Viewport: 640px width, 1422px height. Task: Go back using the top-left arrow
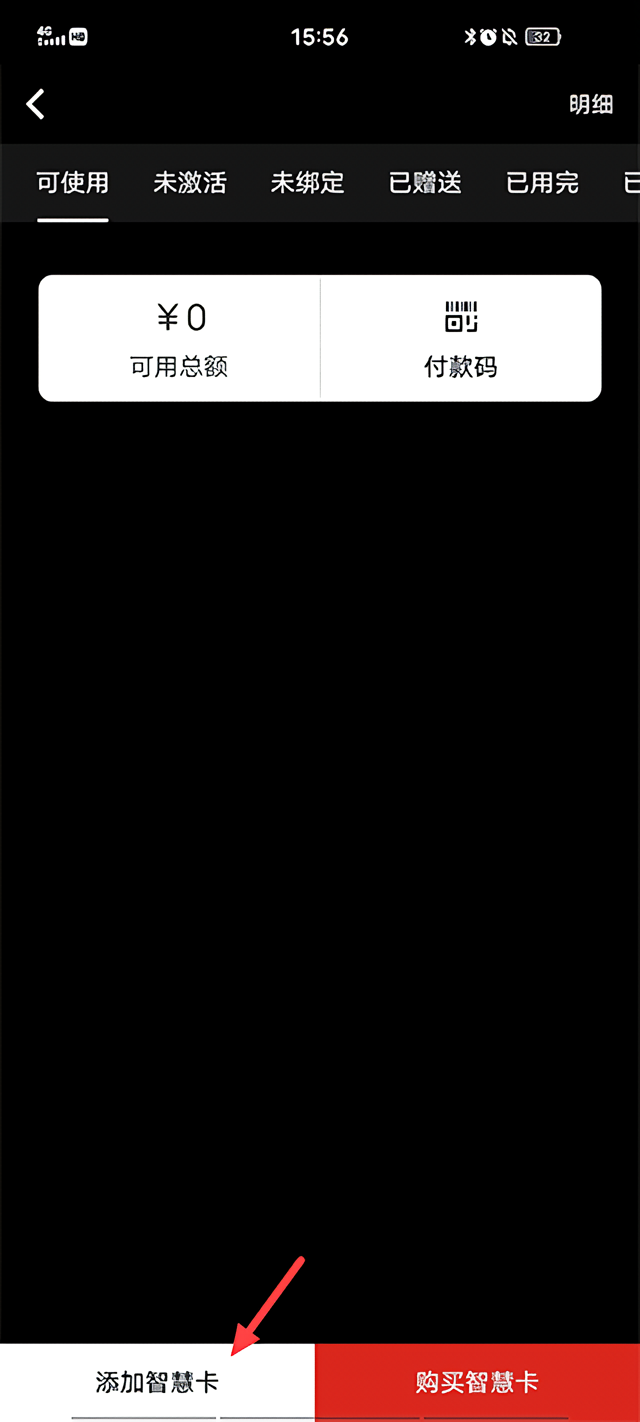tap(36, 104)
